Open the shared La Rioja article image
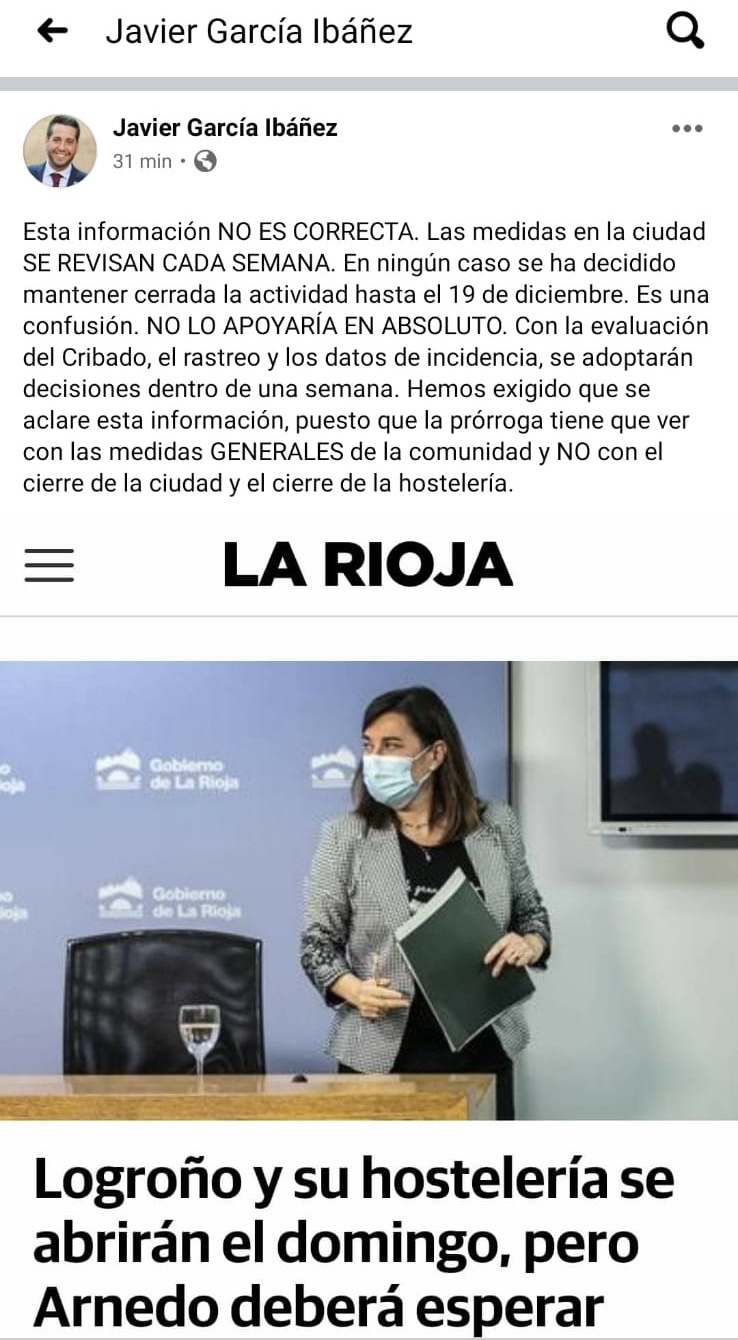The height and width of the screenshot is (1340, 738). (x=369, y=890)
